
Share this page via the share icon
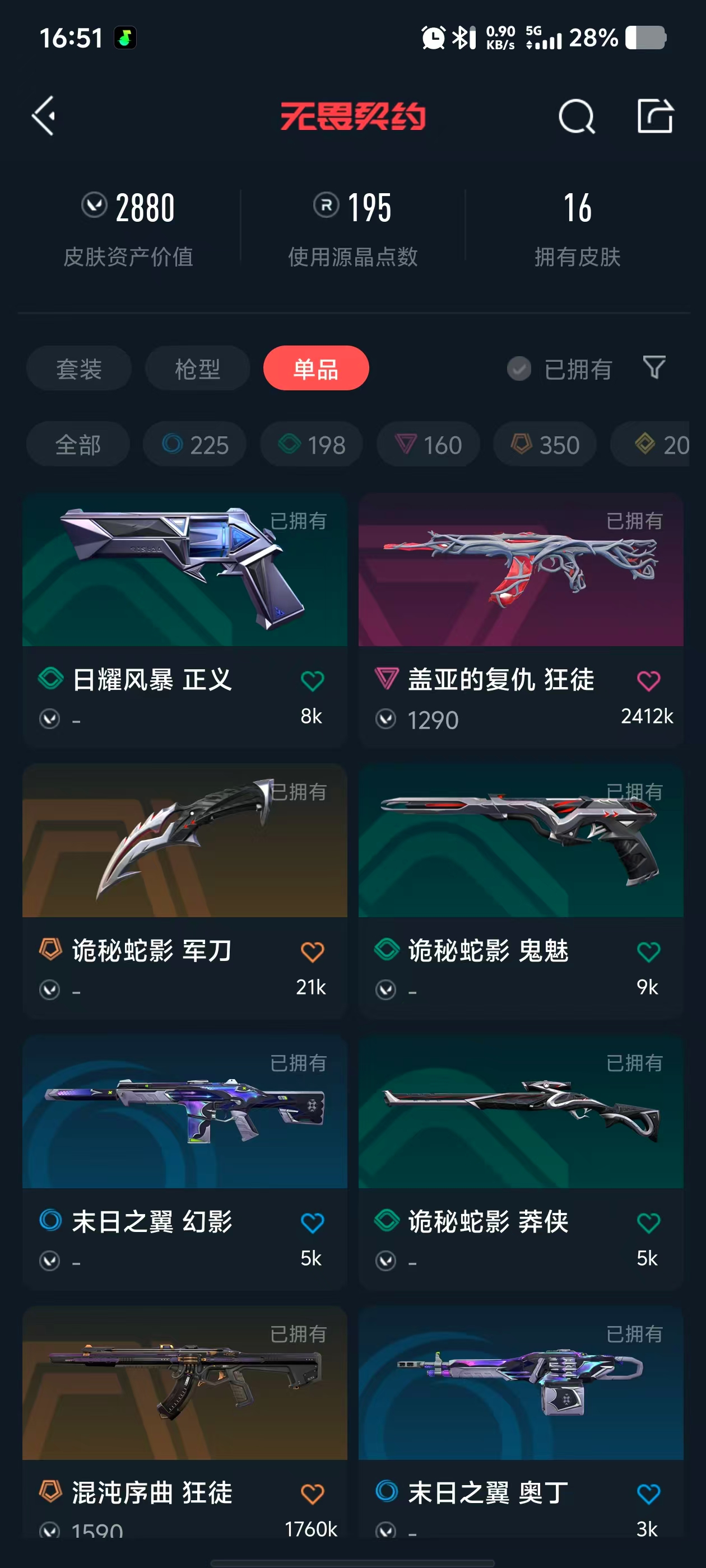655,116
